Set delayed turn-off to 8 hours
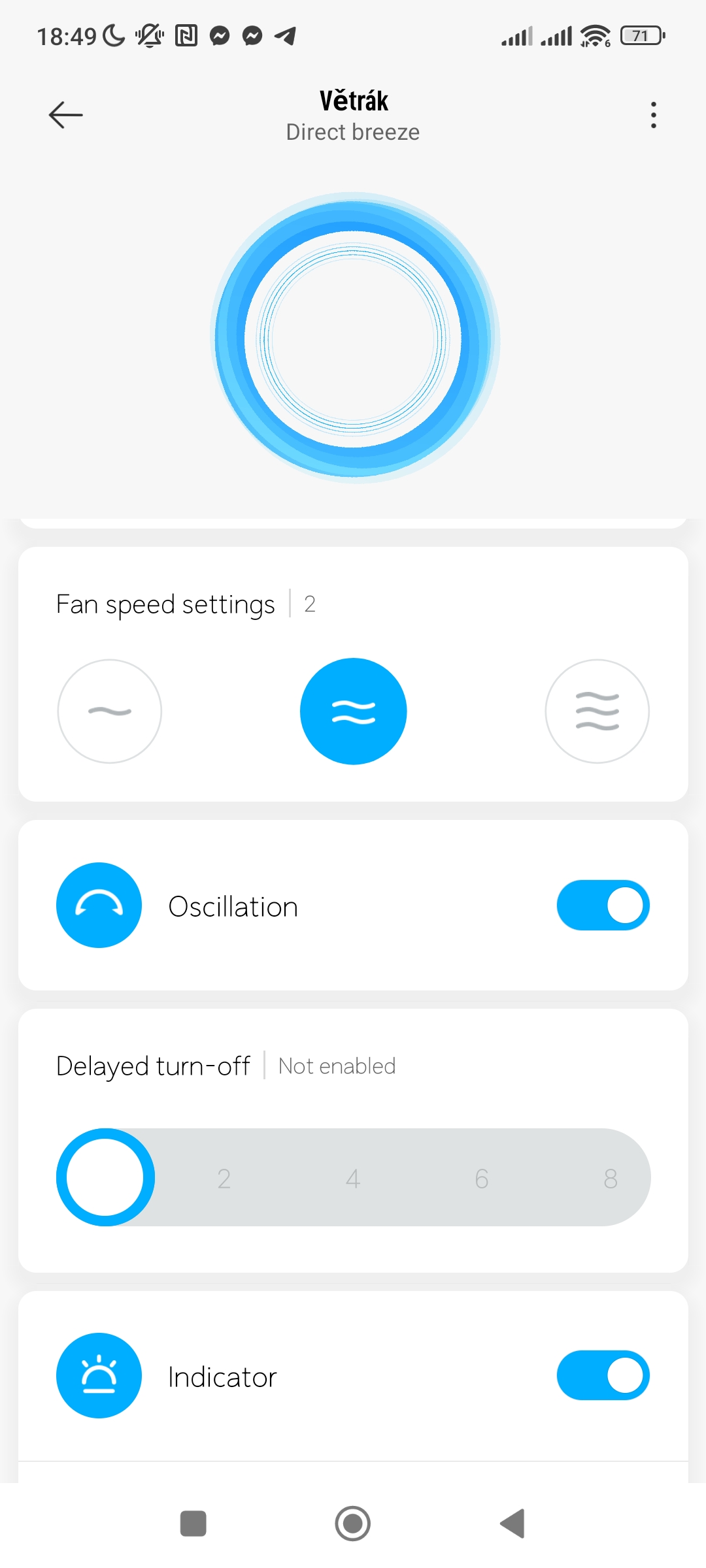The image size is (706, 1568). coord(611,1178)
